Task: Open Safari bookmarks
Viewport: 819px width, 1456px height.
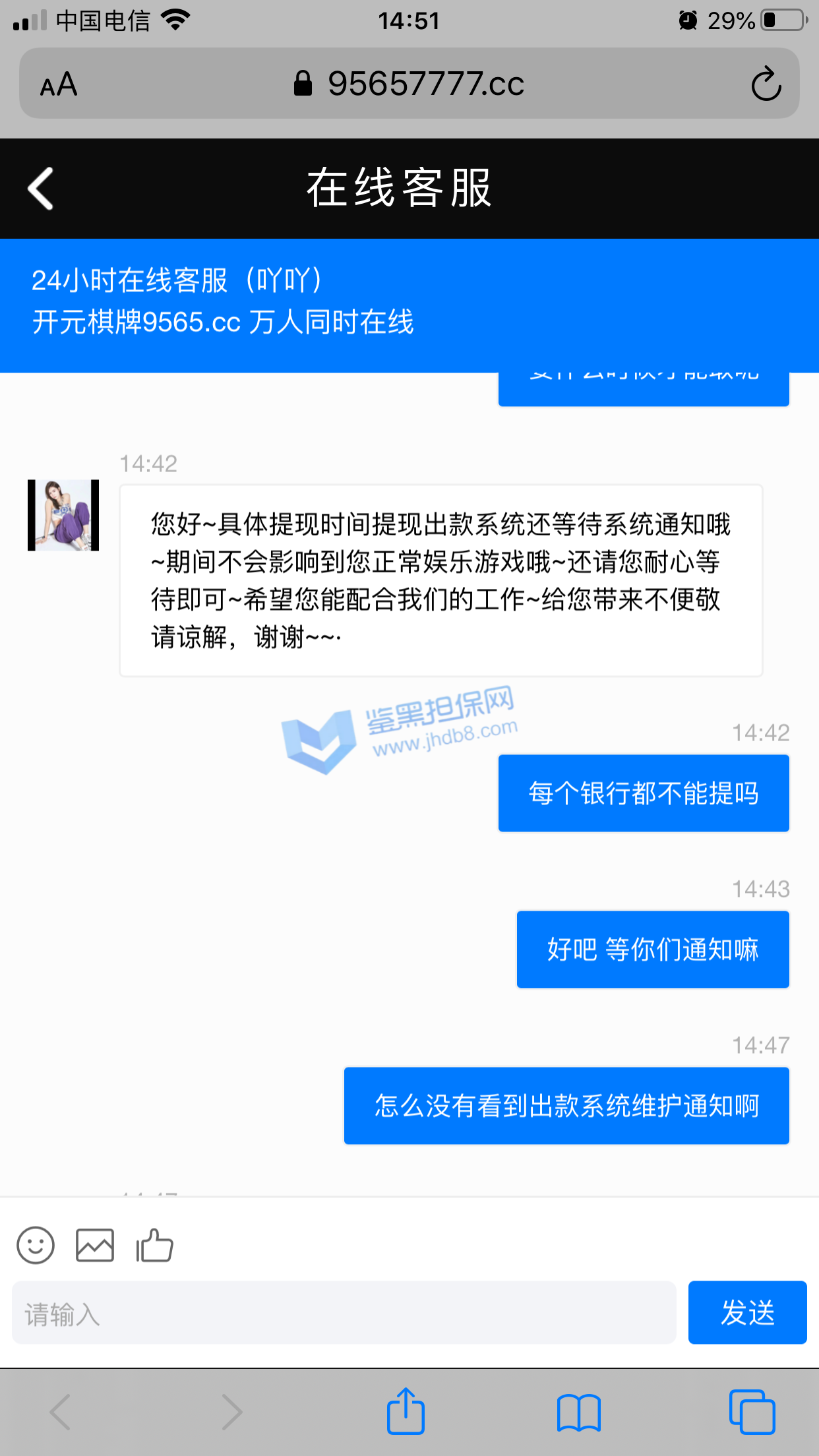Action: (x=578, y=1412)
